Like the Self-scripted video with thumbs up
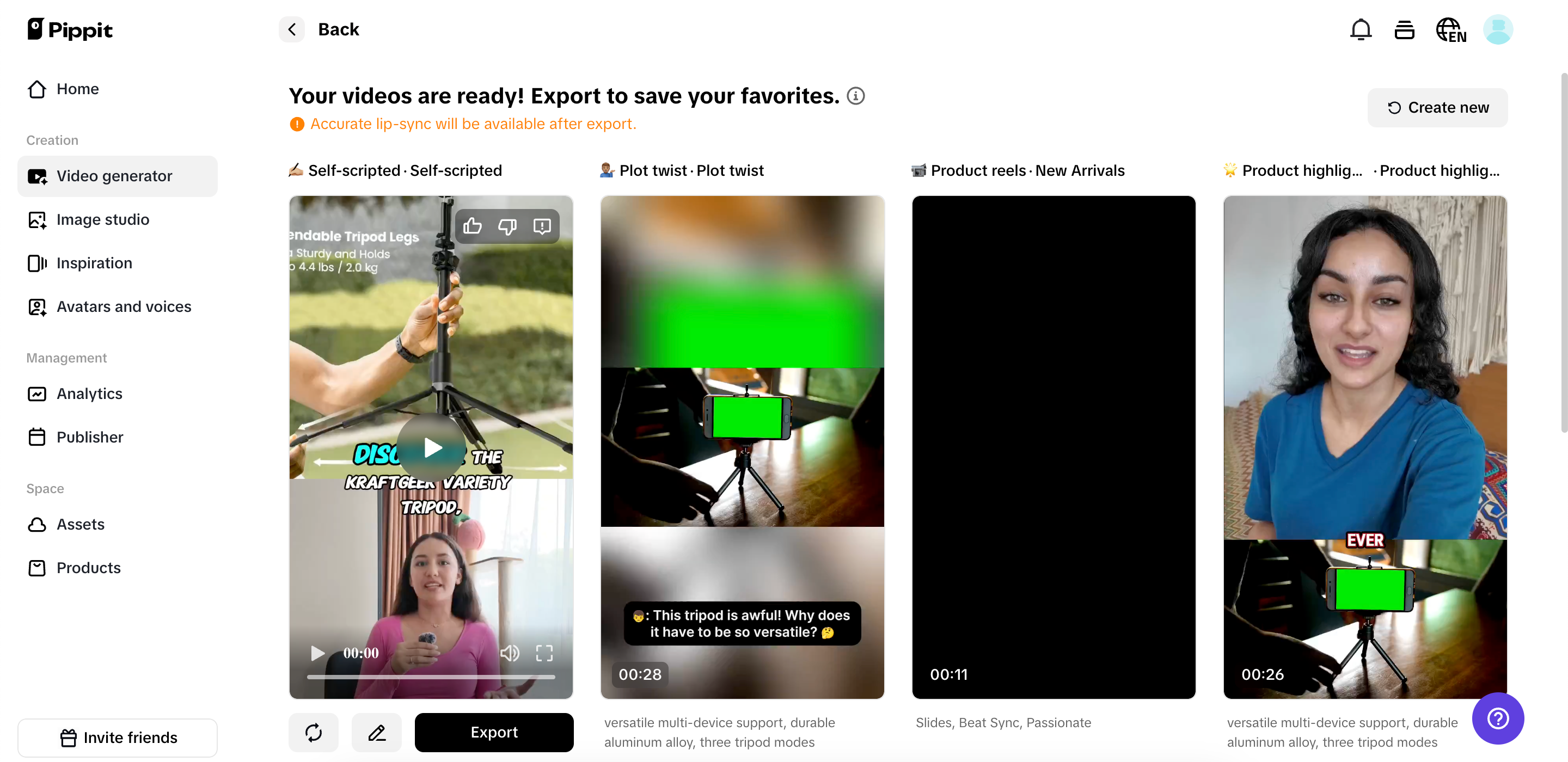 [473, 226]
